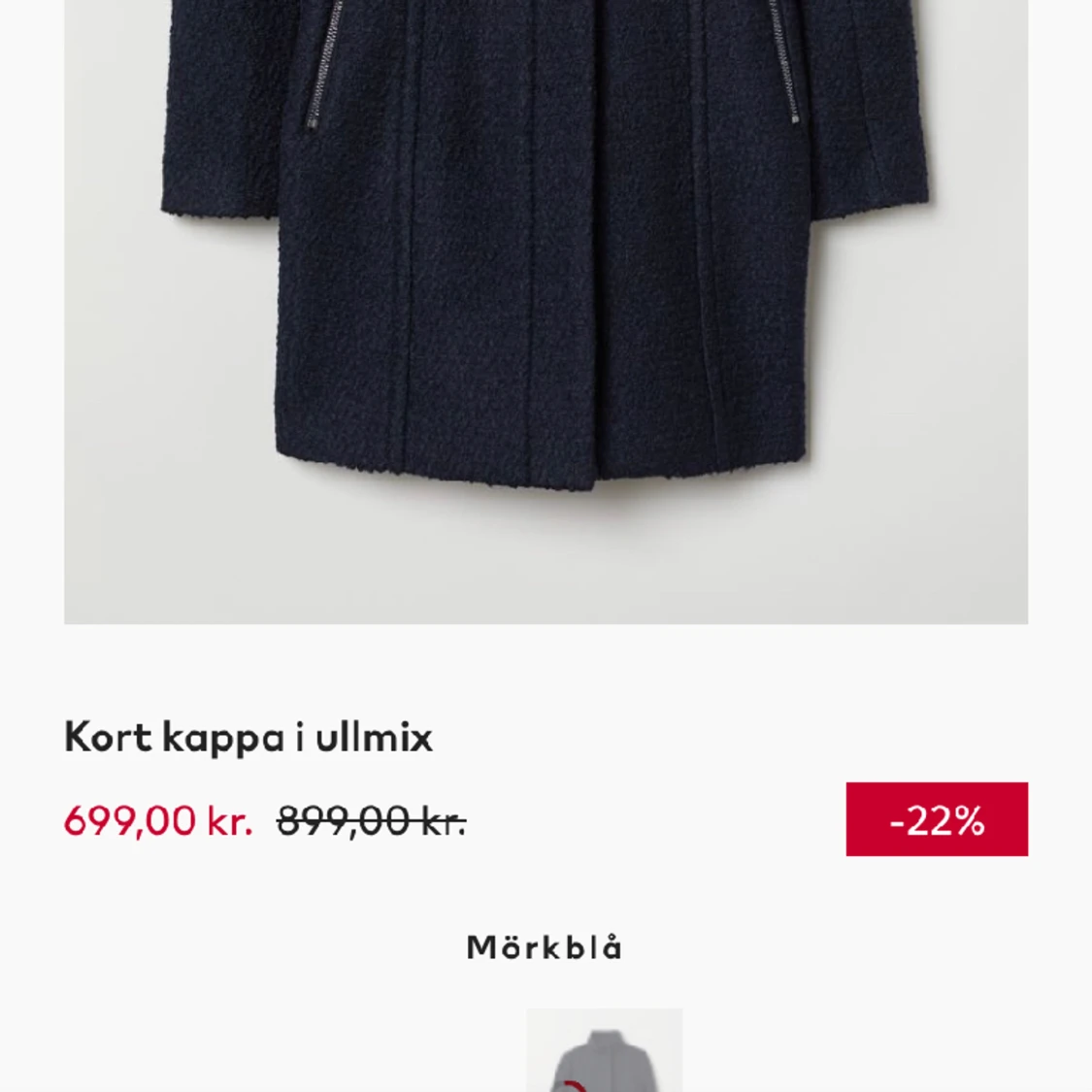Select the grey coat color swatch
This screenshot has height=1092, width=1092.
(604, 1053)
